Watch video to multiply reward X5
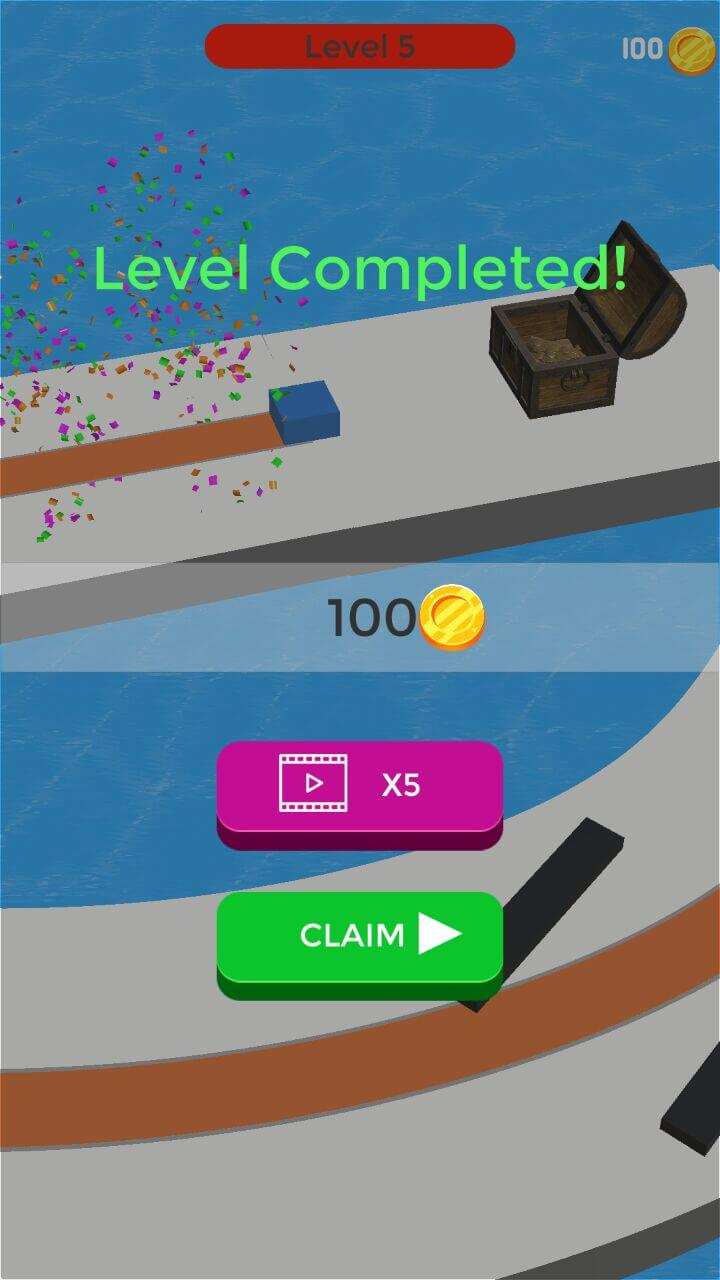 (x=359, y=787)
